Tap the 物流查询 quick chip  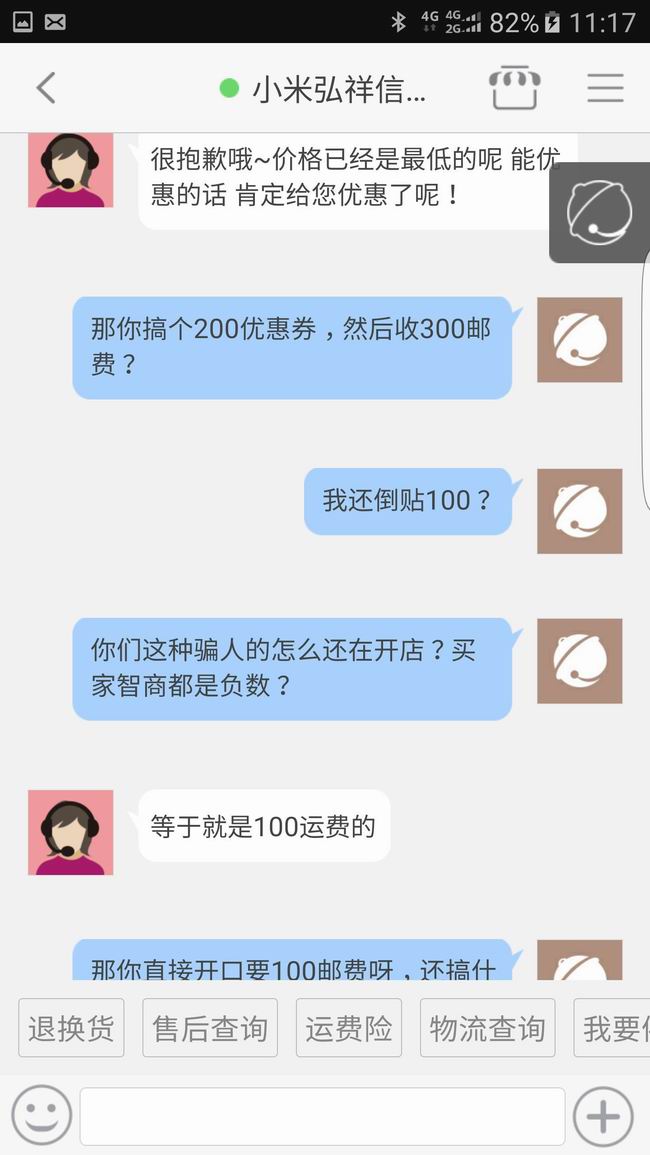[x=487, y=1028]
